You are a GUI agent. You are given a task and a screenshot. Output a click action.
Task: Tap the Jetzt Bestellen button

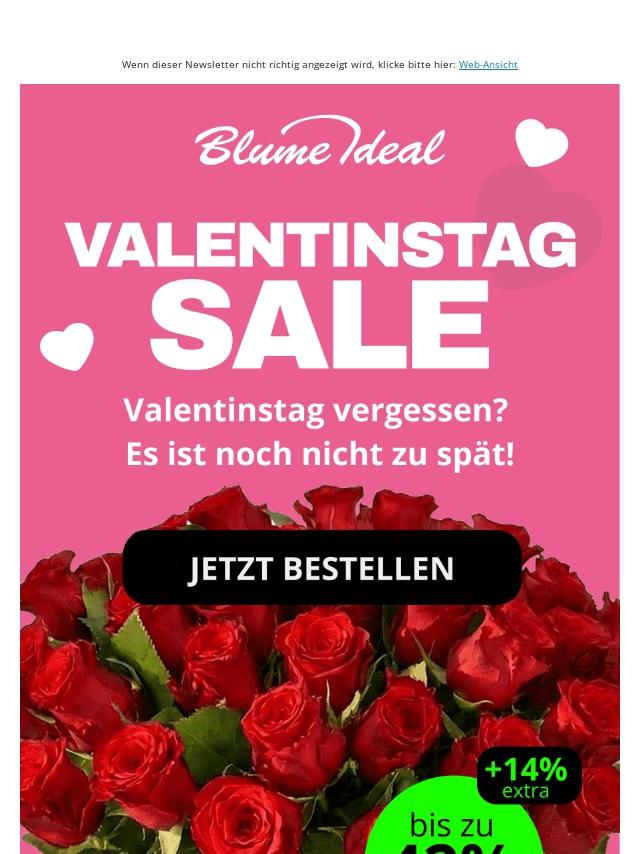[321, 568]
